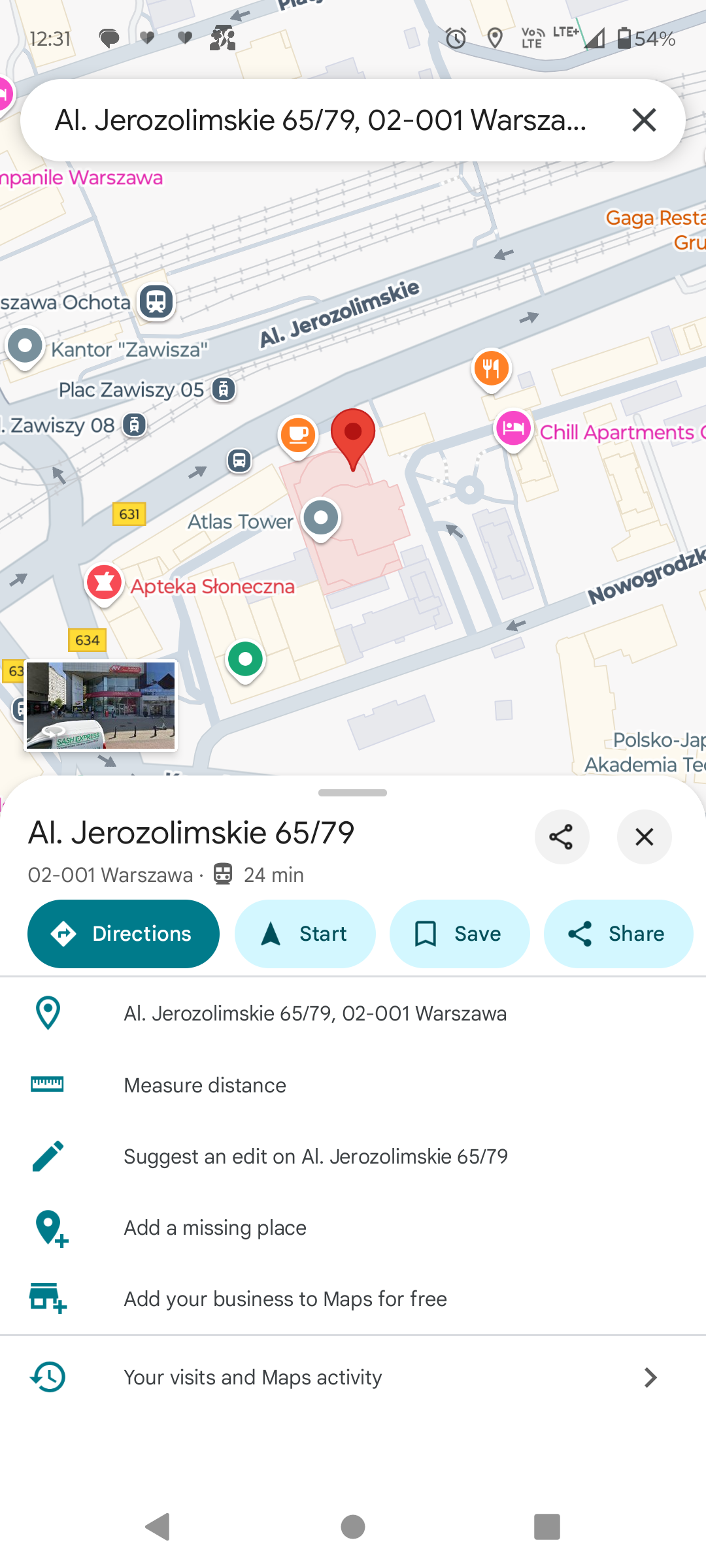Screen dimensions: 706x1568
Task: Tap the Apteka Słoneczna pharmacy marker
Action: pyautogui.click(x=105, y=582)
